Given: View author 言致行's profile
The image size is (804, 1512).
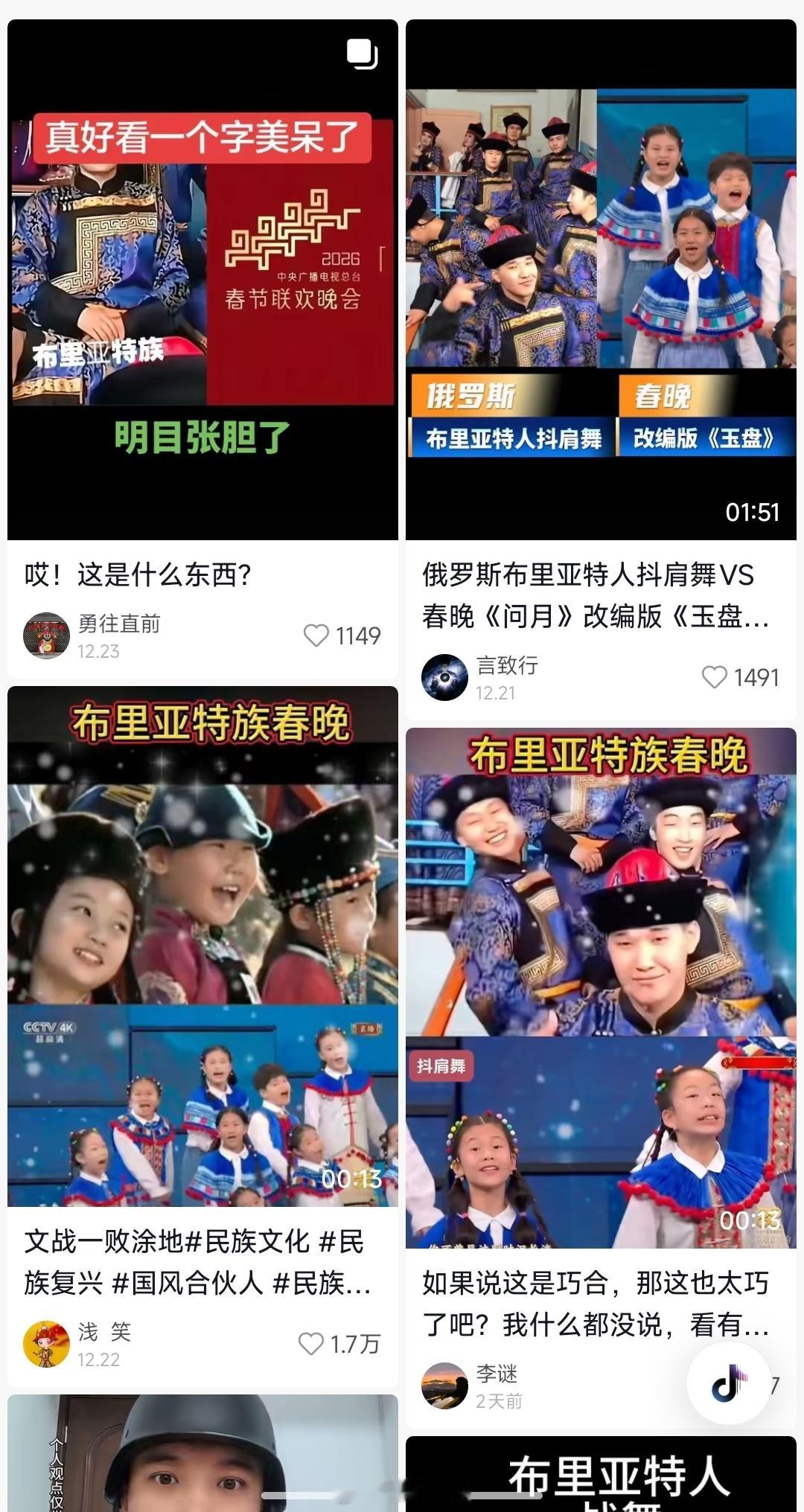Looking at the screenshot, I should (444, 677).
